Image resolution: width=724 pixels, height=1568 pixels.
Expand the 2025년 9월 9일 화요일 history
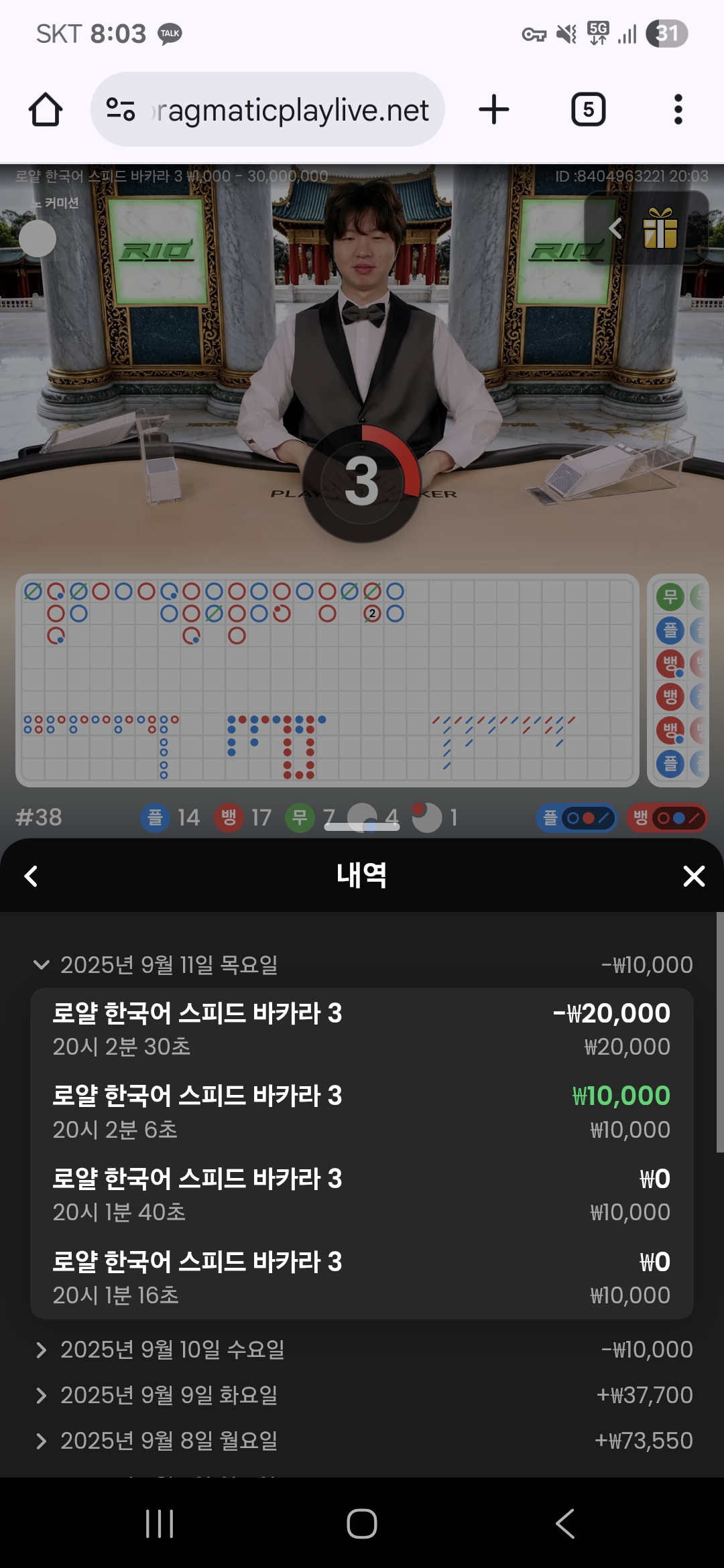tap(362, 1395)
